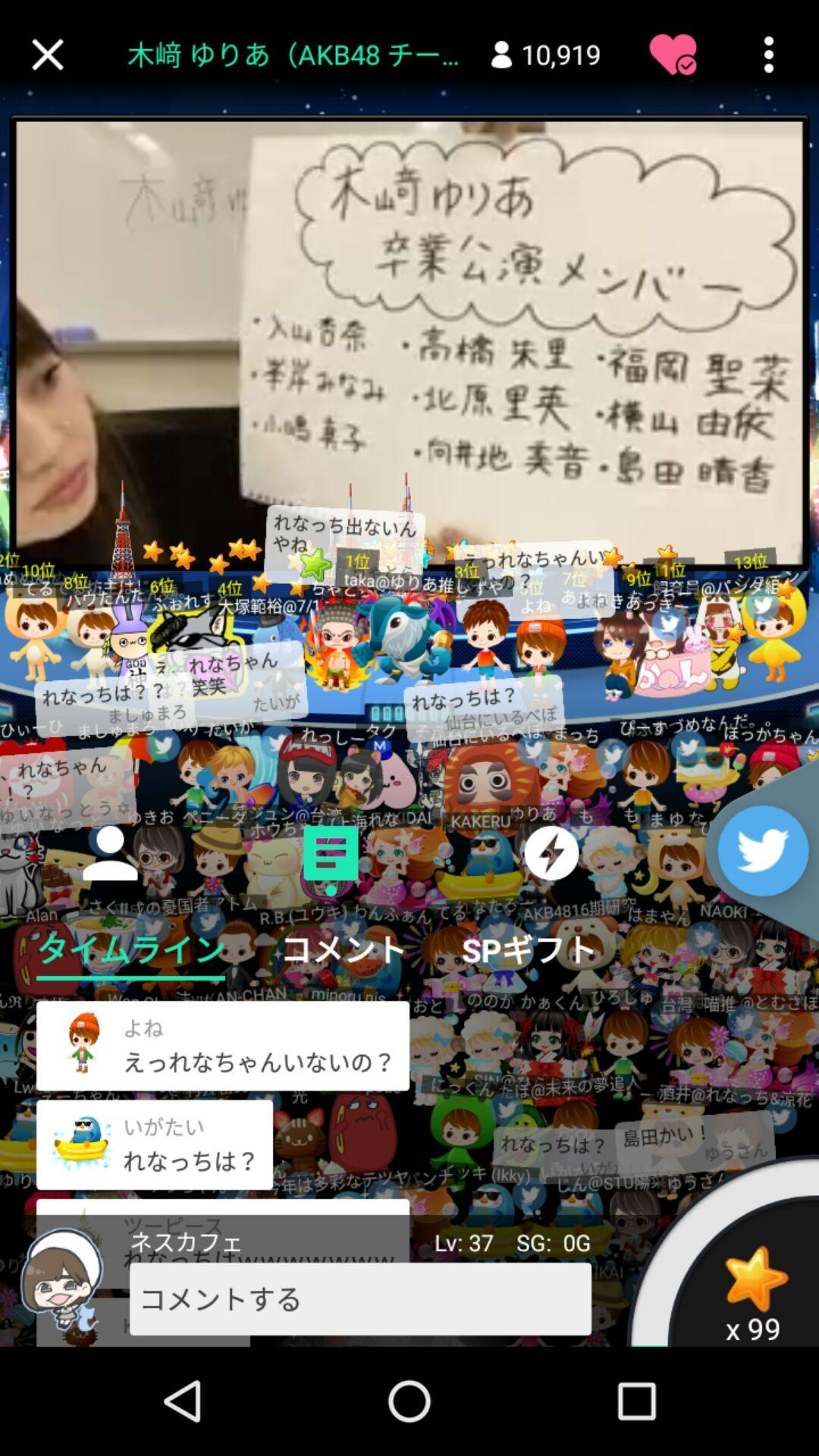Tap the lightning bolt quick action icon
Image resolution: width=819 pixels, height=1456 pixels.
tap(551, 852)
